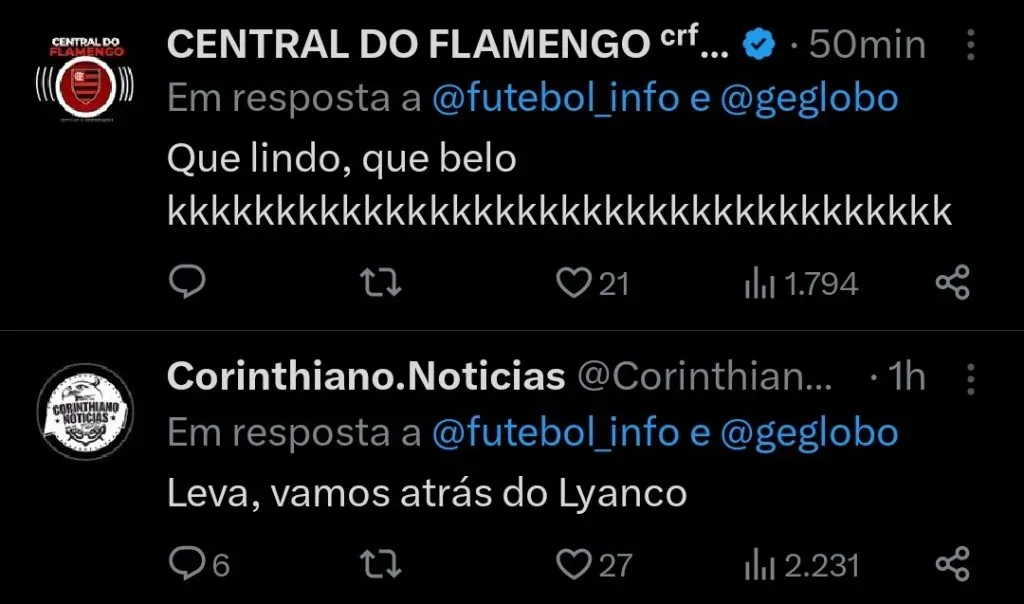The width and height of the screenshot is (1024, 604).
Task: Like the Corinthiano.Noticias tweet
Action: coord(574,565)
